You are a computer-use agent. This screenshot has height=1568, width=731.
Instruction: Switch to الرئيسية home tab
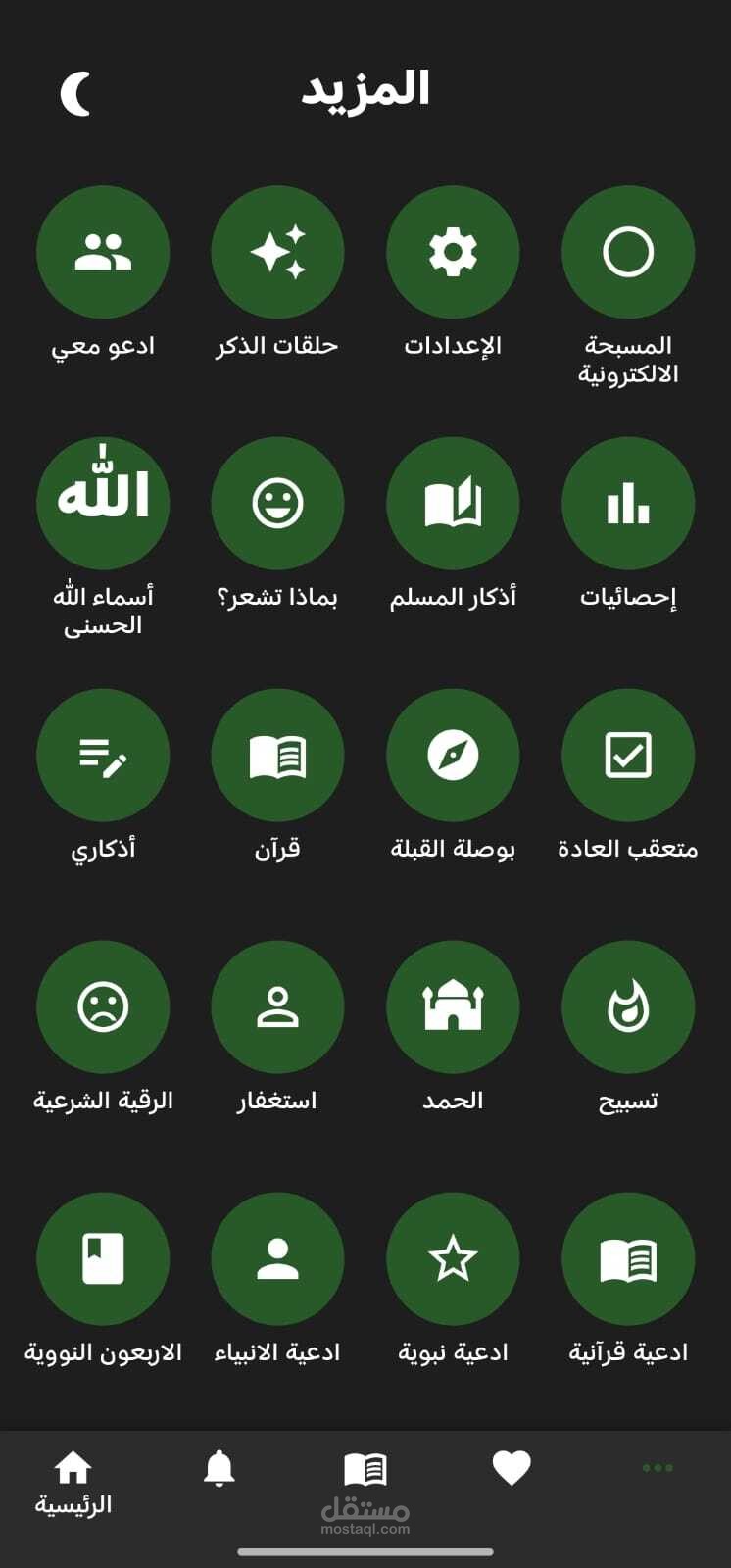pyautogui.click(x=73, y=1482)
